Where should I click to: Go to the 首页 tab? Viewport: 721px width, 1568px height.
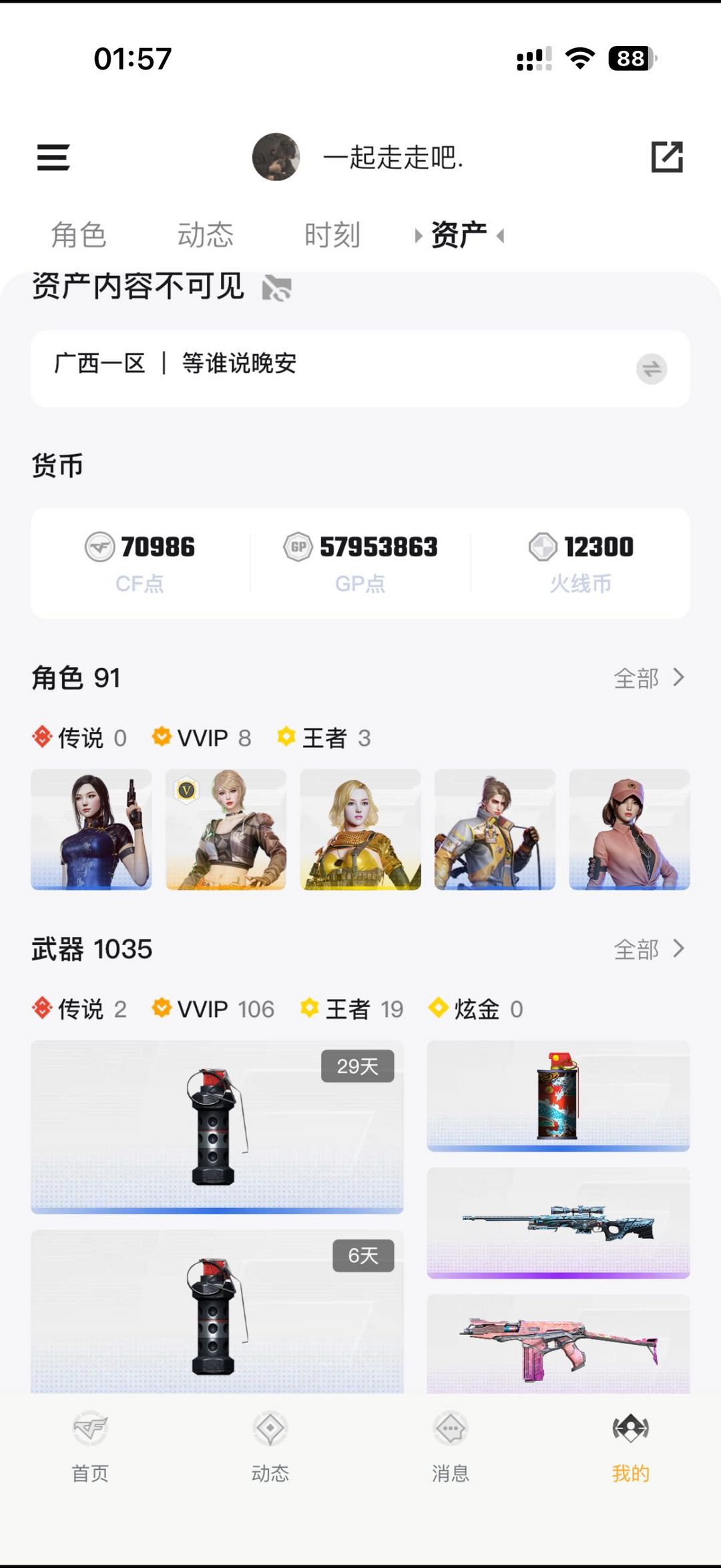90,1446
